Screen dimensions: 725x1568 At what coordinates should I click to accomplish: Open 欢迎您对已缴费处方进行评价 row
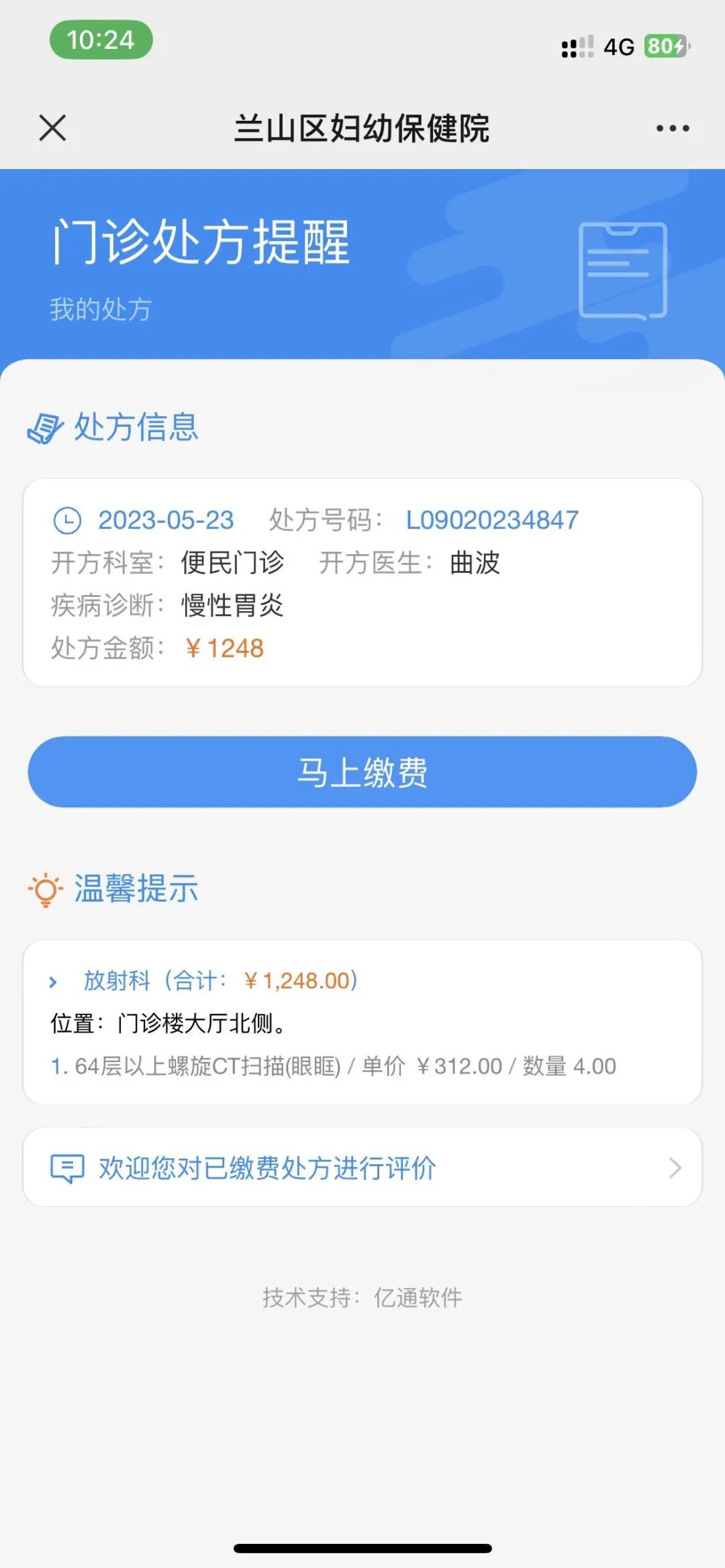[362, 1167]
